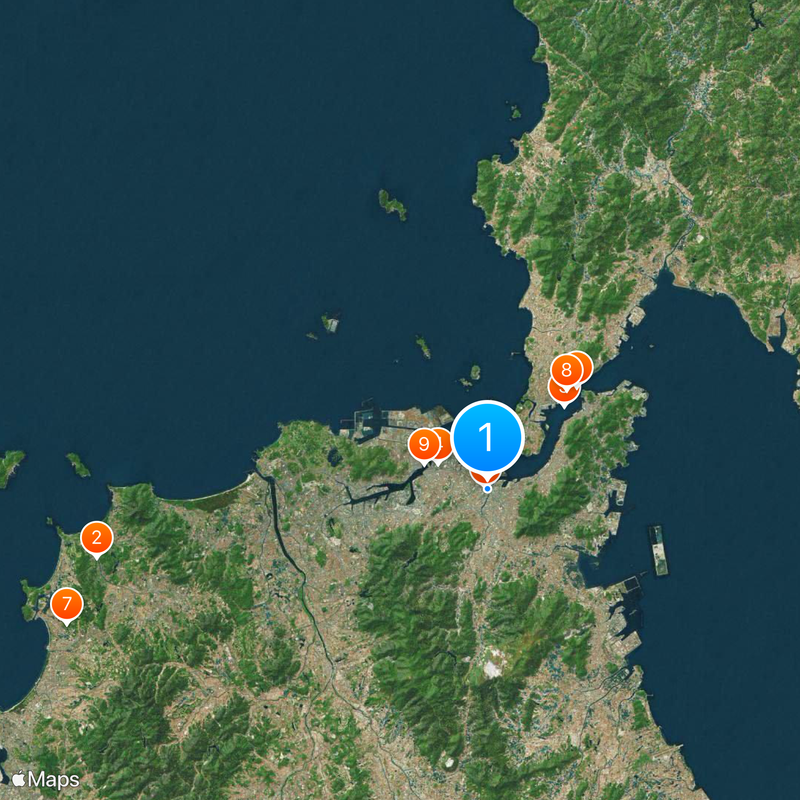This screenshot has height=800, width=800.
Task: Tap the orange map pin numbered 2
Action: point(96,538)
